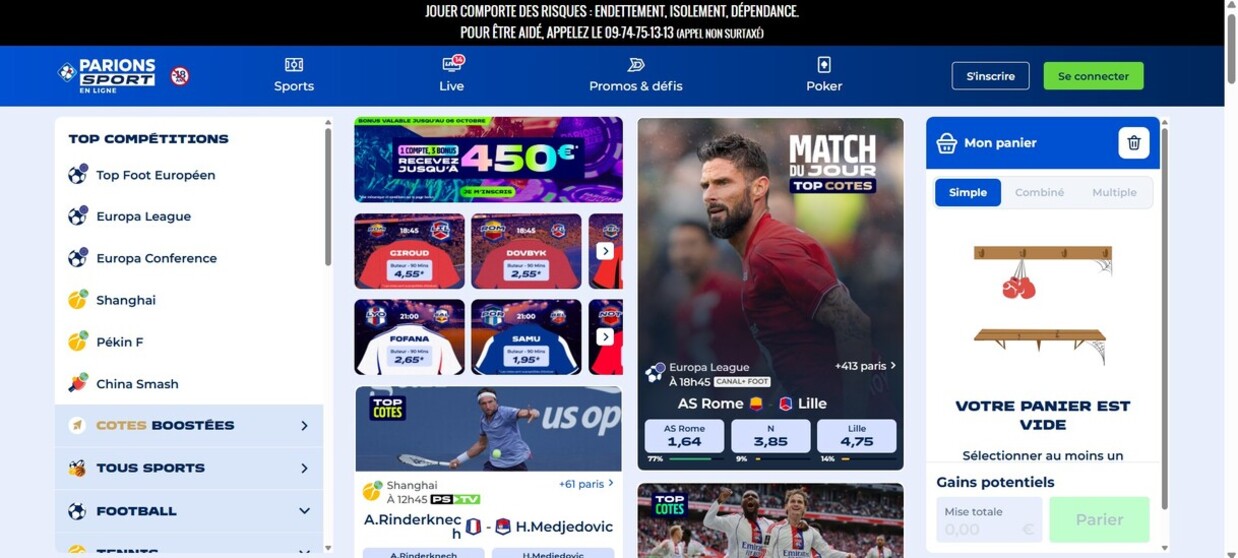Switch to the Multiple bet type
Viewport: 1238px width, 558px height.
(1114, 192)
